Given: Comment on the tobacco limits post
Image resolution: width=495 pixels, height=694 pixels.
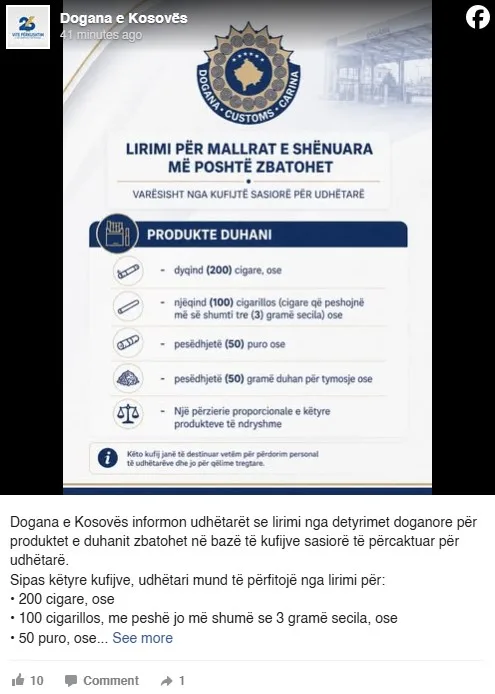Looking at the screenshot, I should pyautogui.click(x=102, y=680).
